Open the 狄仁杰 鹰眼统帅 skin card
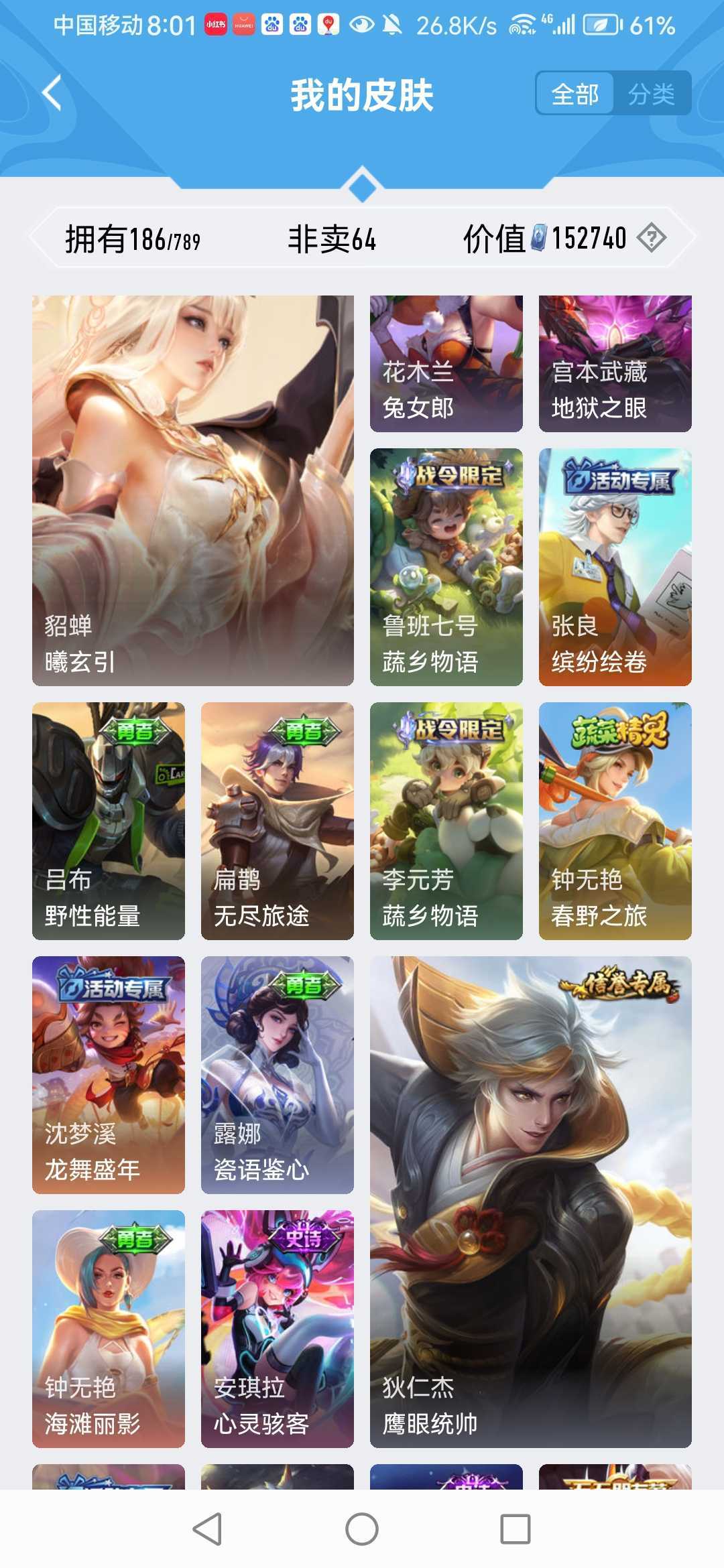 [531, 1202]
